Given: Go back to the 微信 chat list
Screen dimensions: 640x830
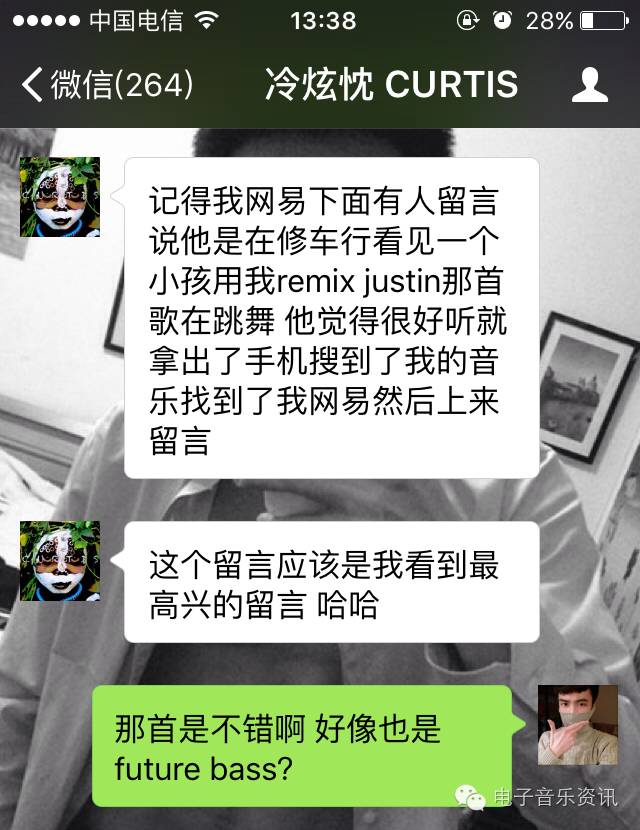Looking at the screenshot, I should 105,85.
